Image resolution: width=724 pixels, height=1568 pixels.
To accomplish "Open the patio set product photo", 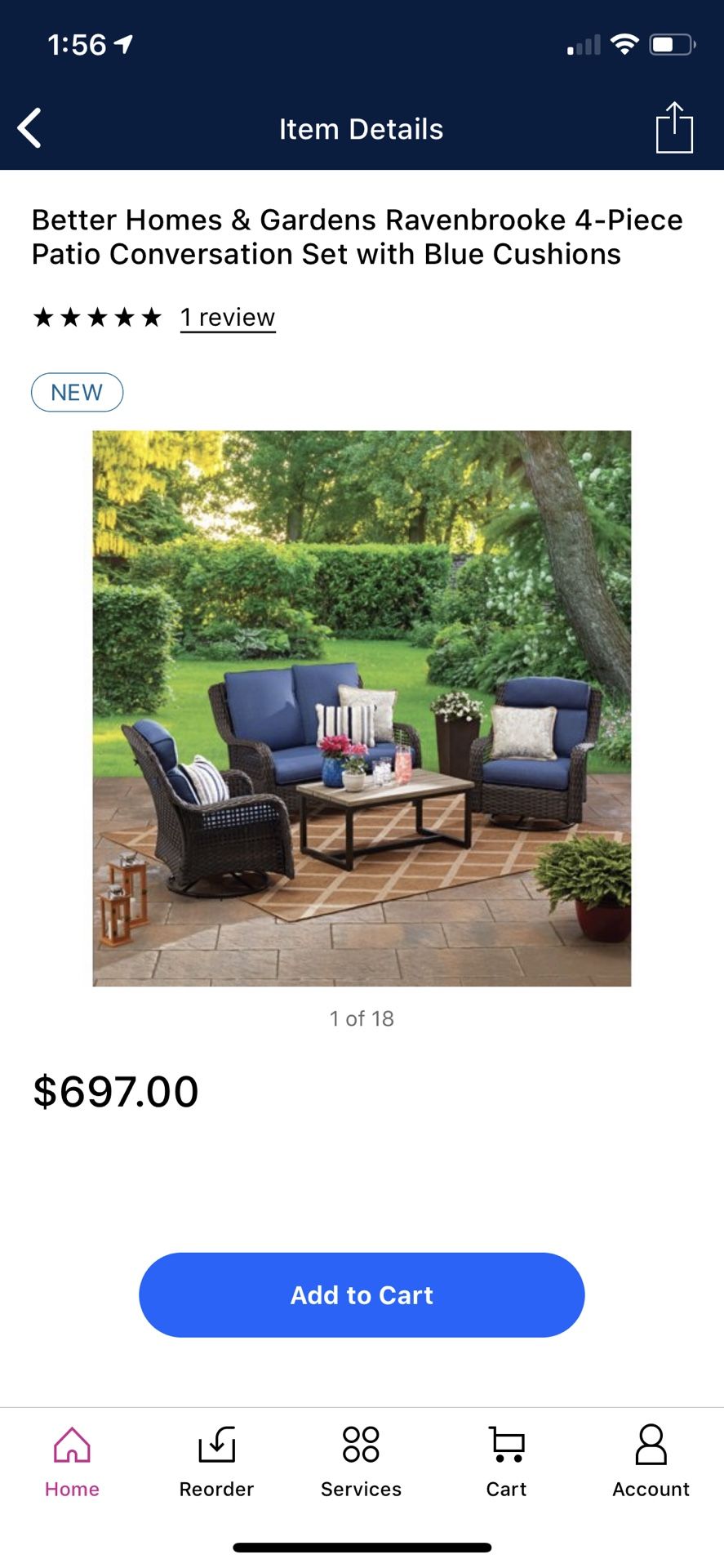I will 362,708.
